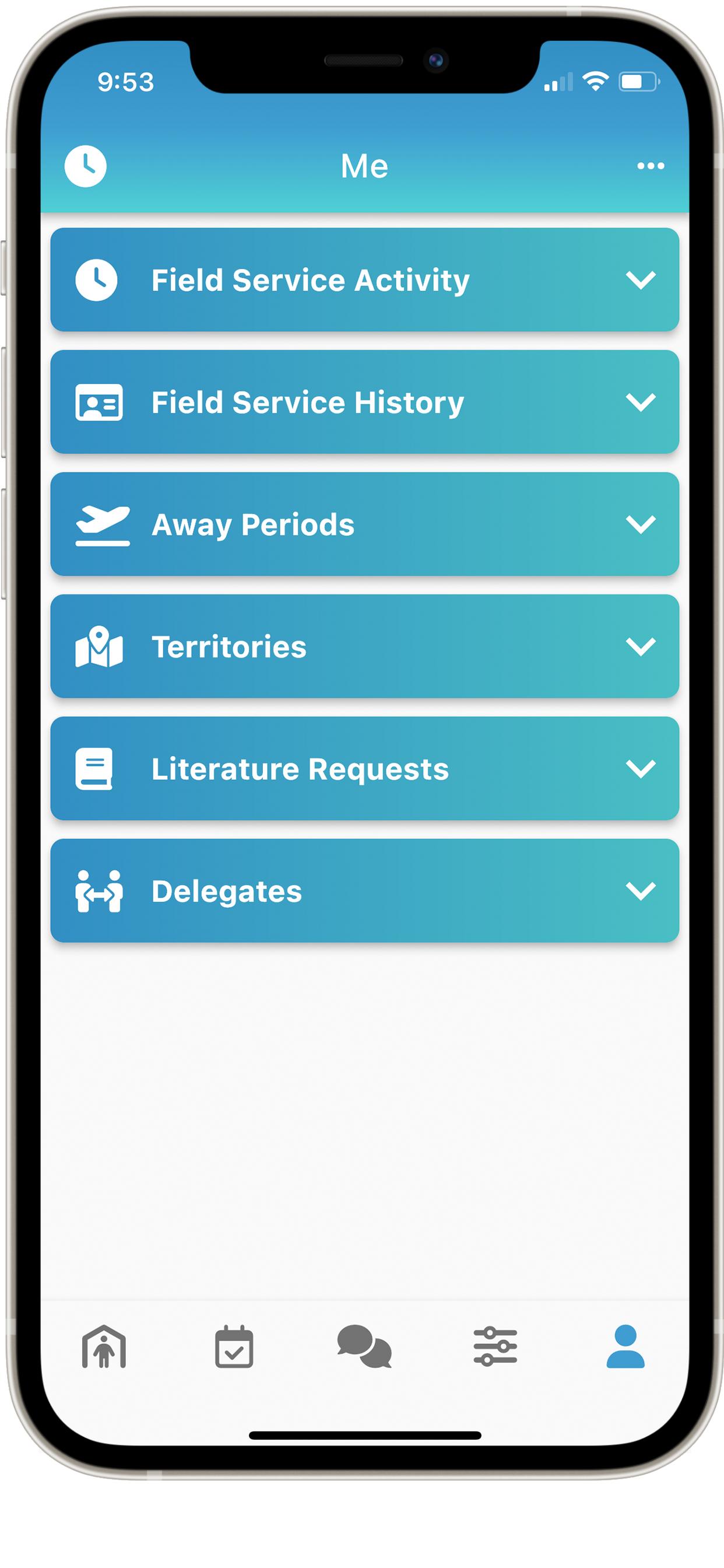Image resolution: width=724 pixels, height=1568 pixels.
Task: Open the three-dot overflow menu
Action: click(651, 166)
